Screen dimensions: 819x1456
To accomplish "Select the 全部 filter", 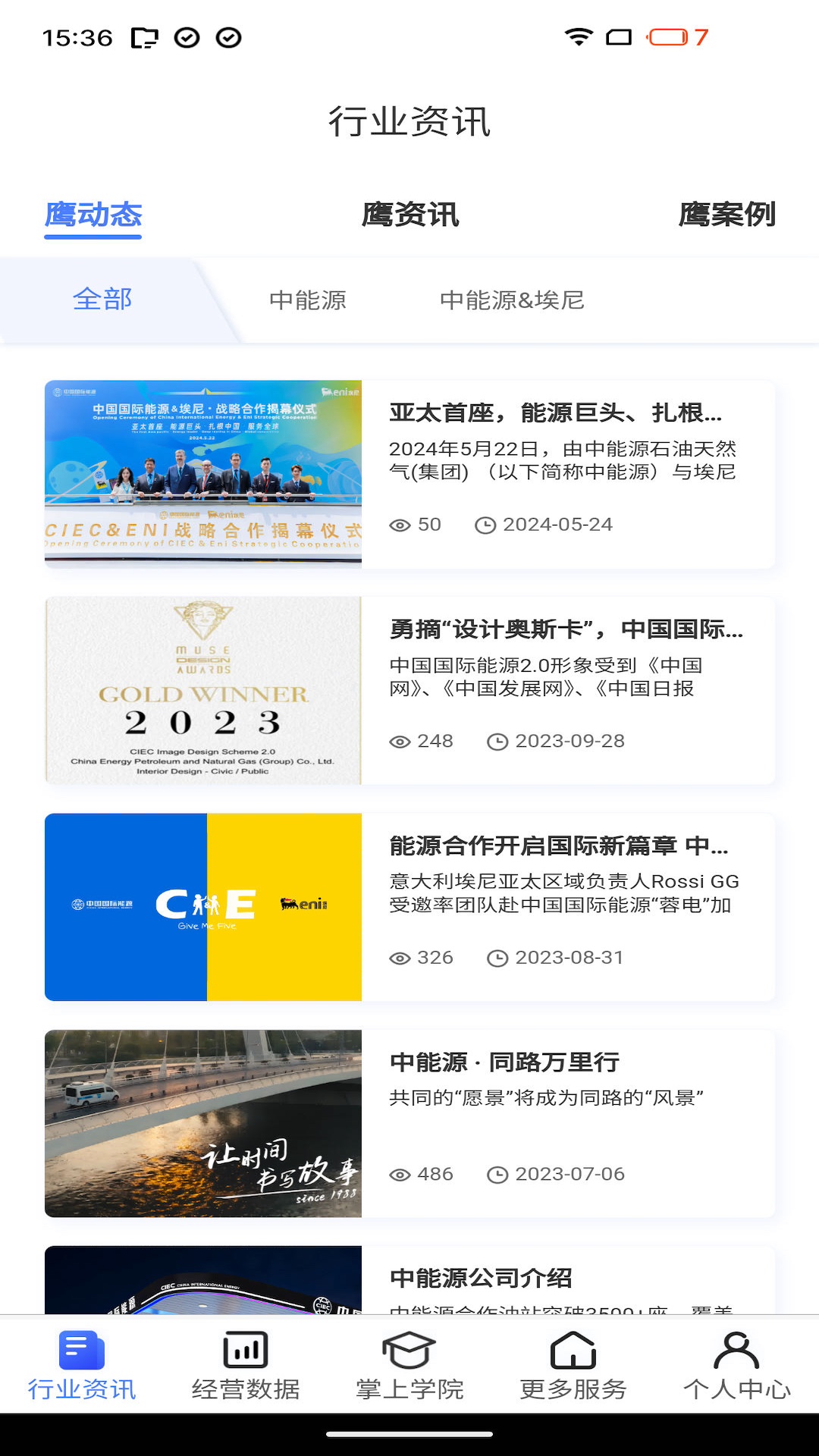I will click(x=103, y=299).
